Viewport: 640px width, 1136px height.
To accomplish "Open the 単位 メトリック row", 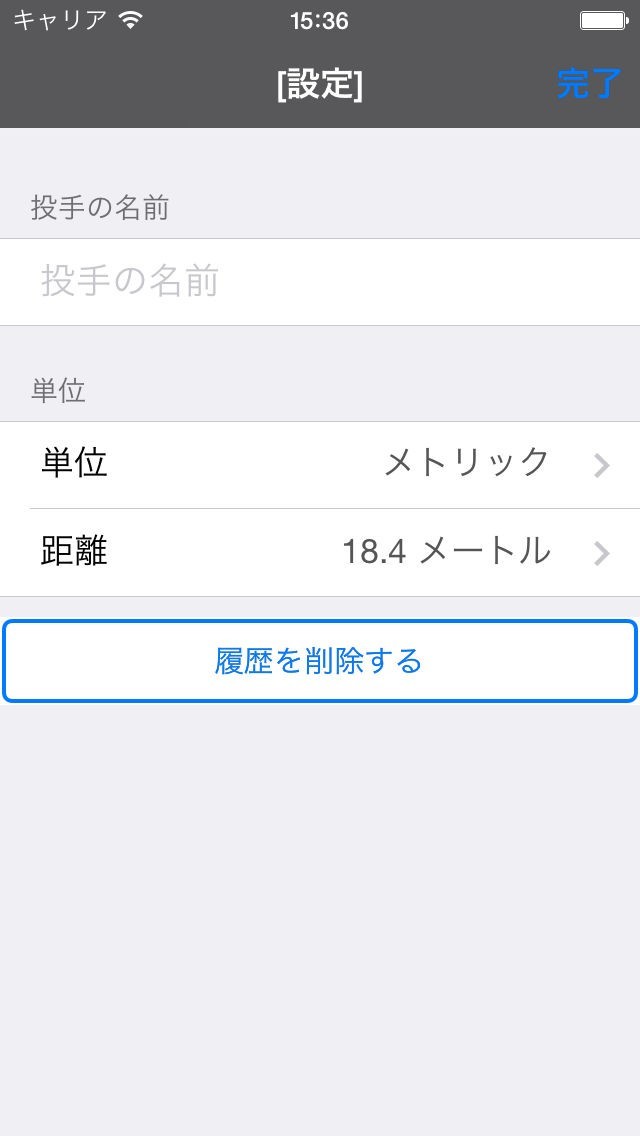I will pyautogui.click(x=320, y=464).
